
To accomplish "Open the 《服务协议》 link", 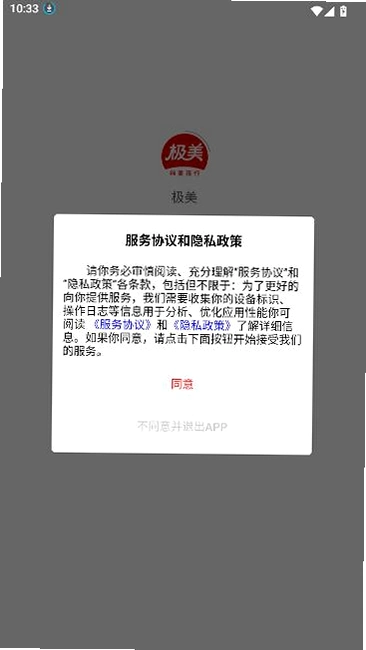I will click(124, 324).
